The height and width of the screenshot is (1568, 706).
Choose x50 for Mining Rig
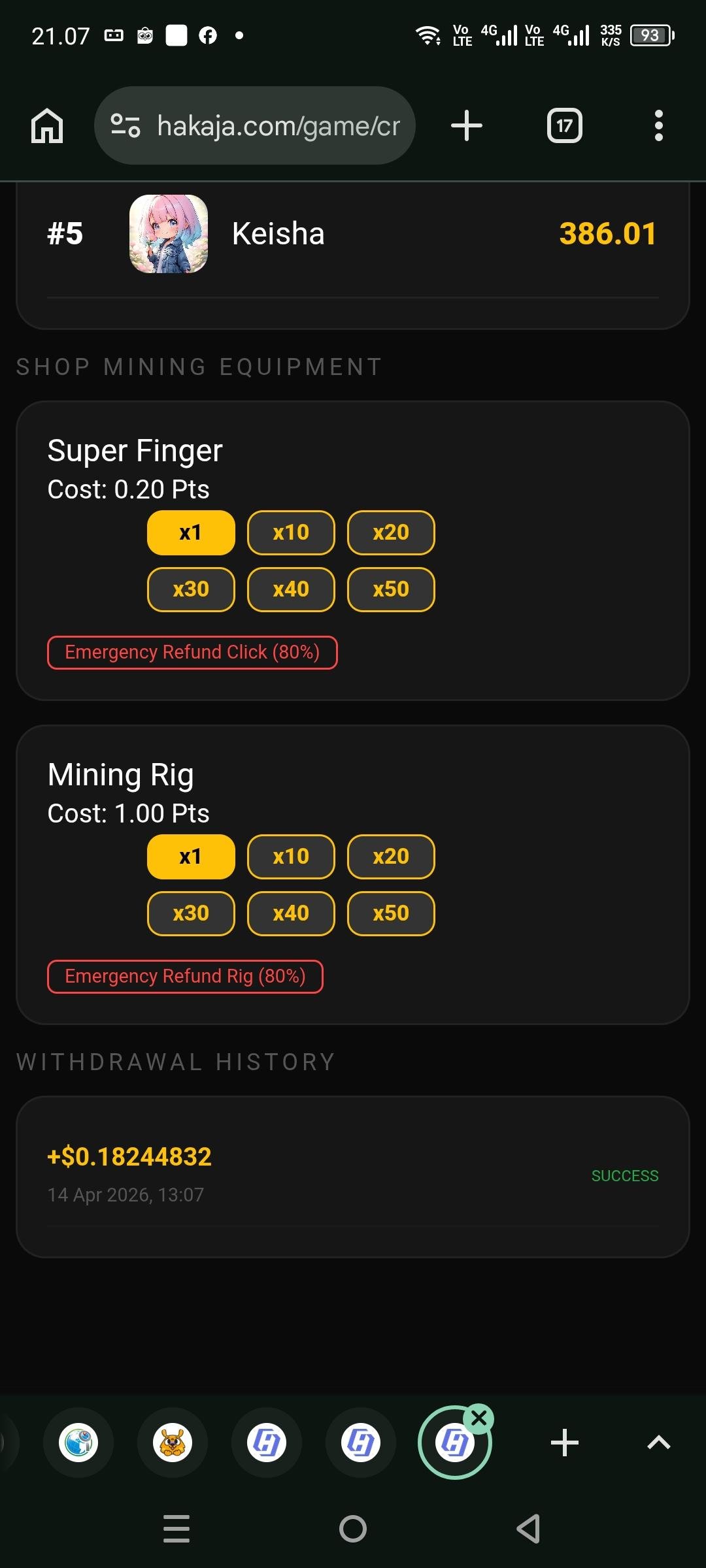391,913
